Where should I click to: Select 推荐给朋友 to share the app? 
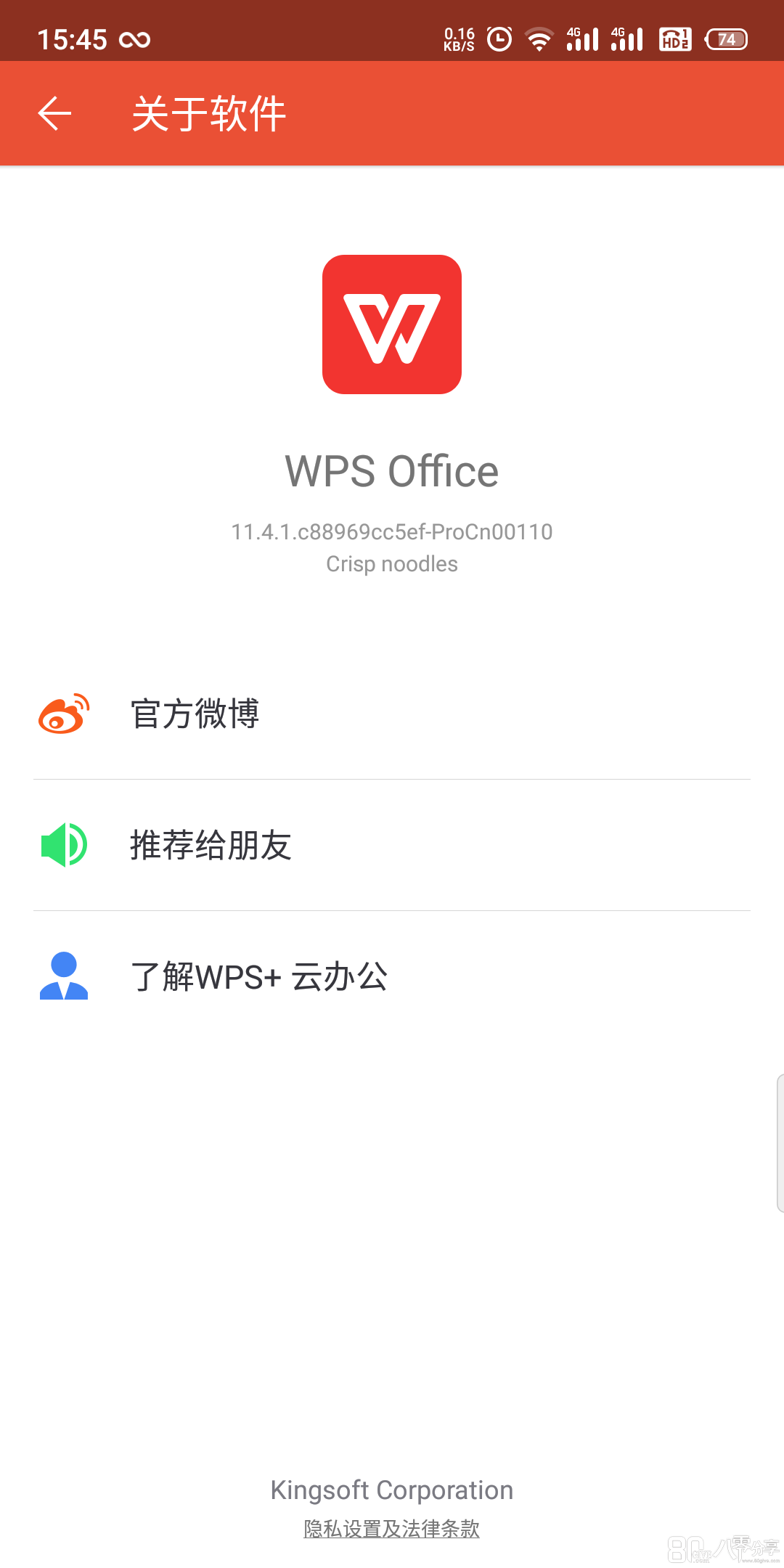click(x=211, y=846)
